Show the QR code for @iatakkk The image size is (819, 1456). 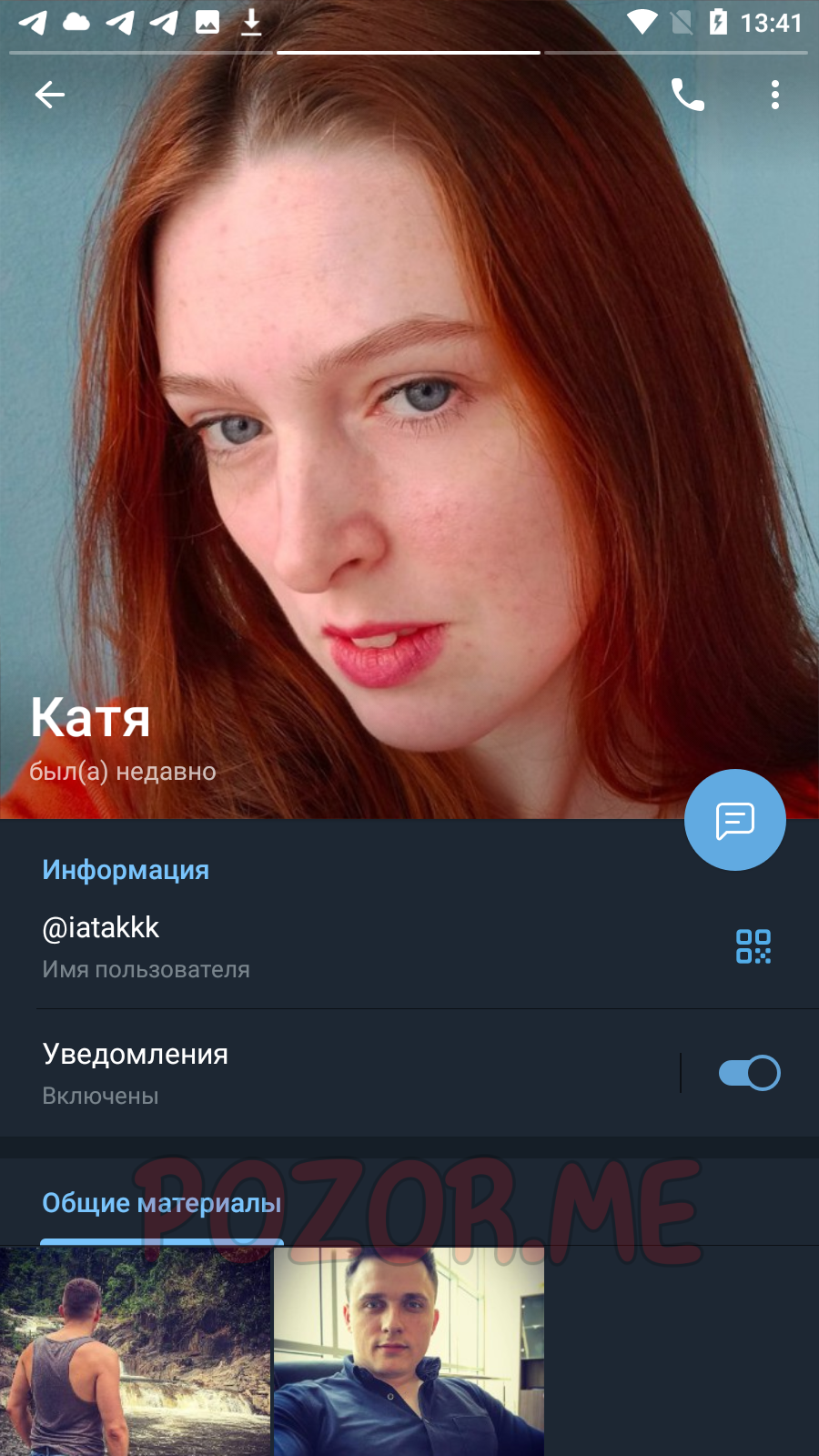753,946
